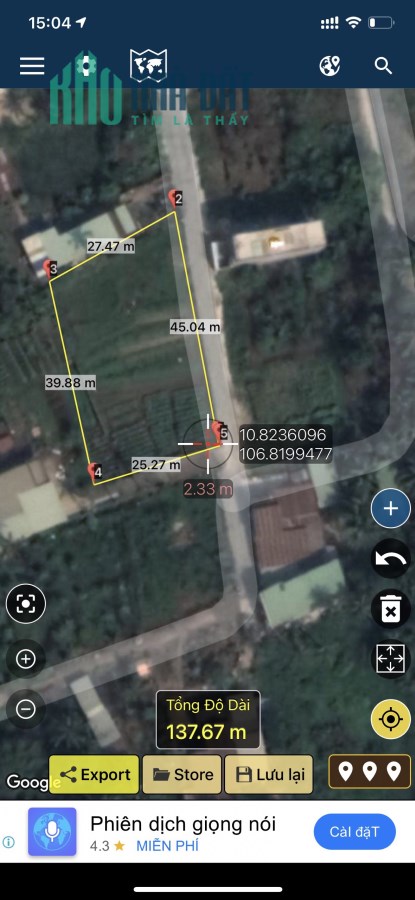This screenshot has width=415, height=900.
Task: Open the hamburger drawer menu
Action: [32, 65]
